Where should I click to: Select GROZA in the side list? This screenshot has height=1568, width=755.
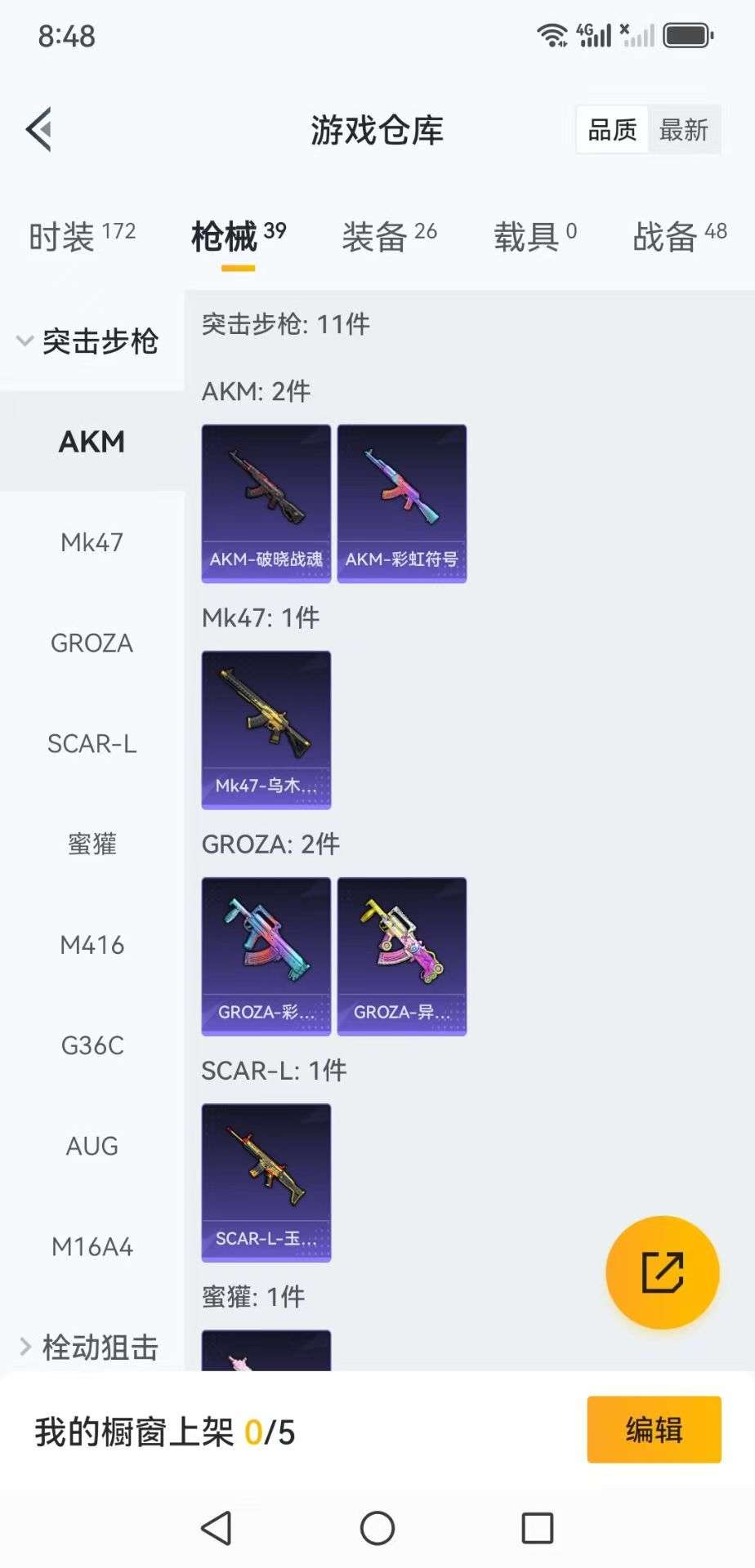click(92, 643)
